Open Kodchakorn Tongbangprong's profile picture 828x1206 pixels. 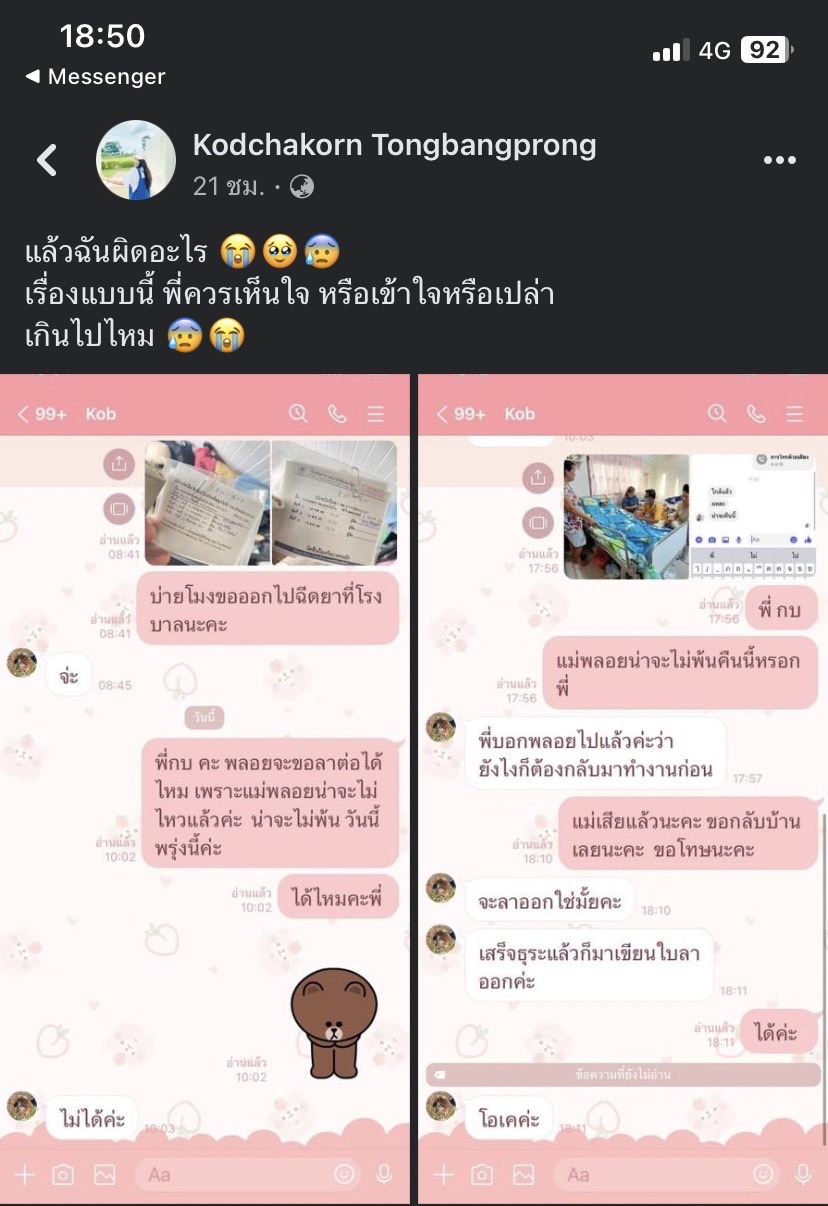136,160
